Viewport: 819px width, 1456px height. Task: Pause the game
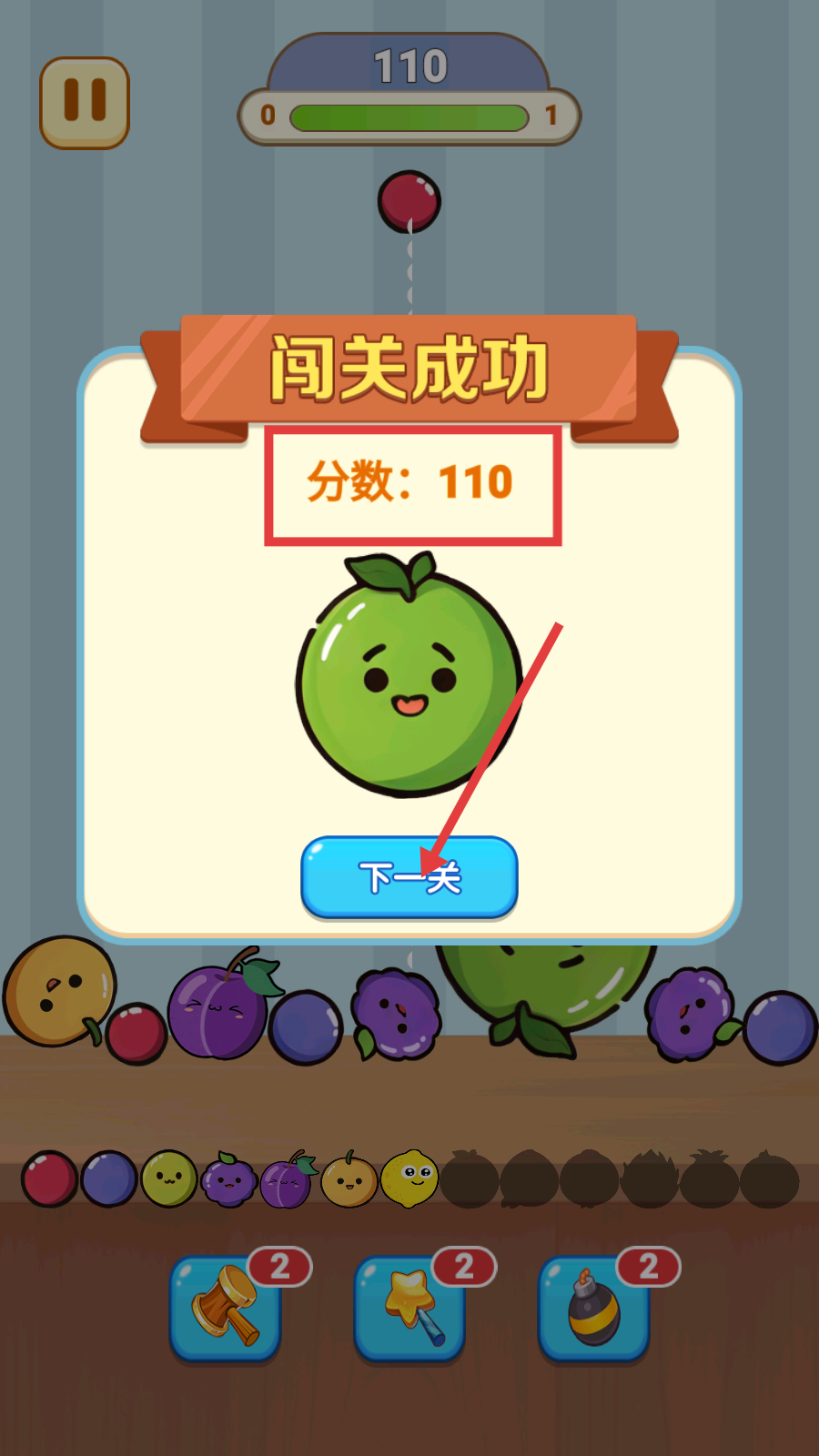point(85,103)
